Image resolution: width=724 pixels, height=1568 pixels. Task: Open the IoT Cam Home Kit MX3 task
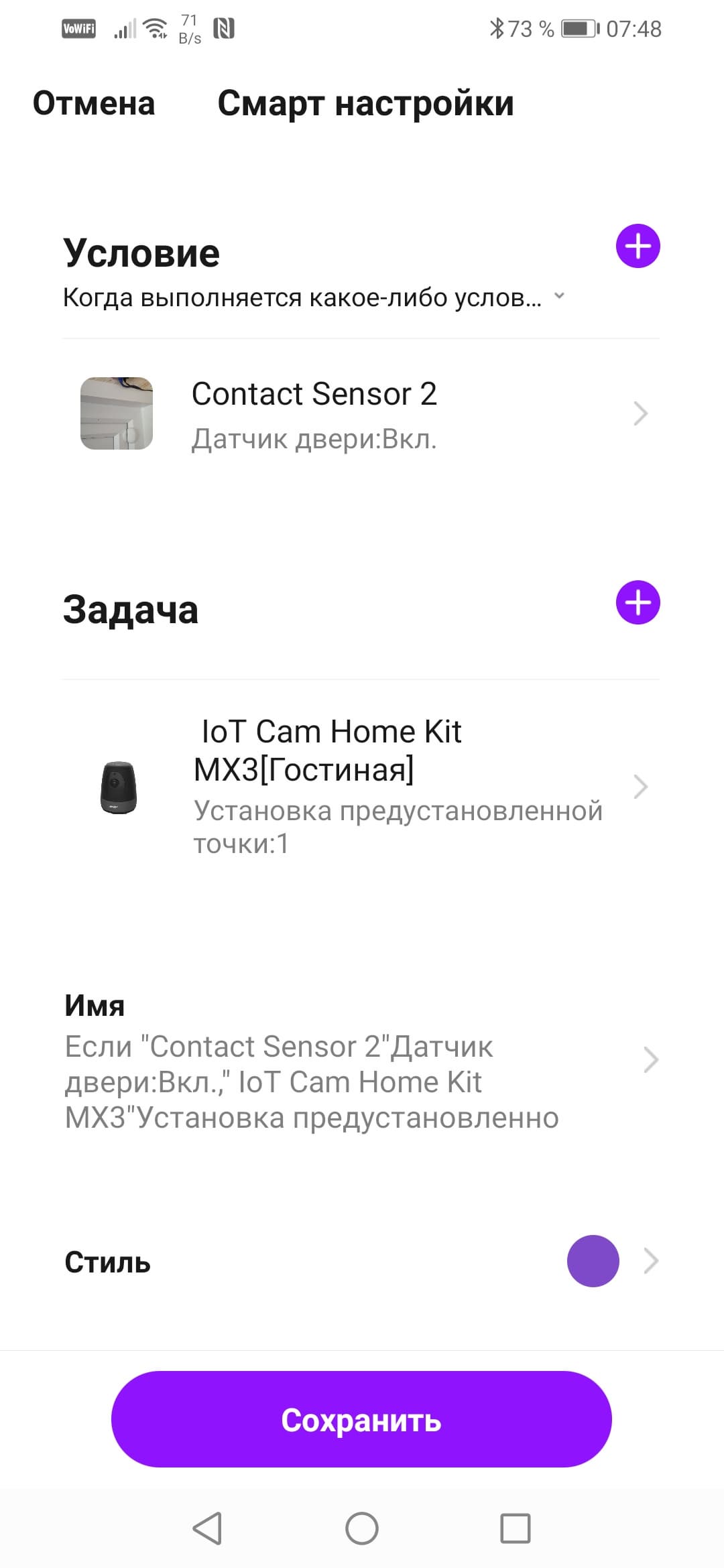362,786
